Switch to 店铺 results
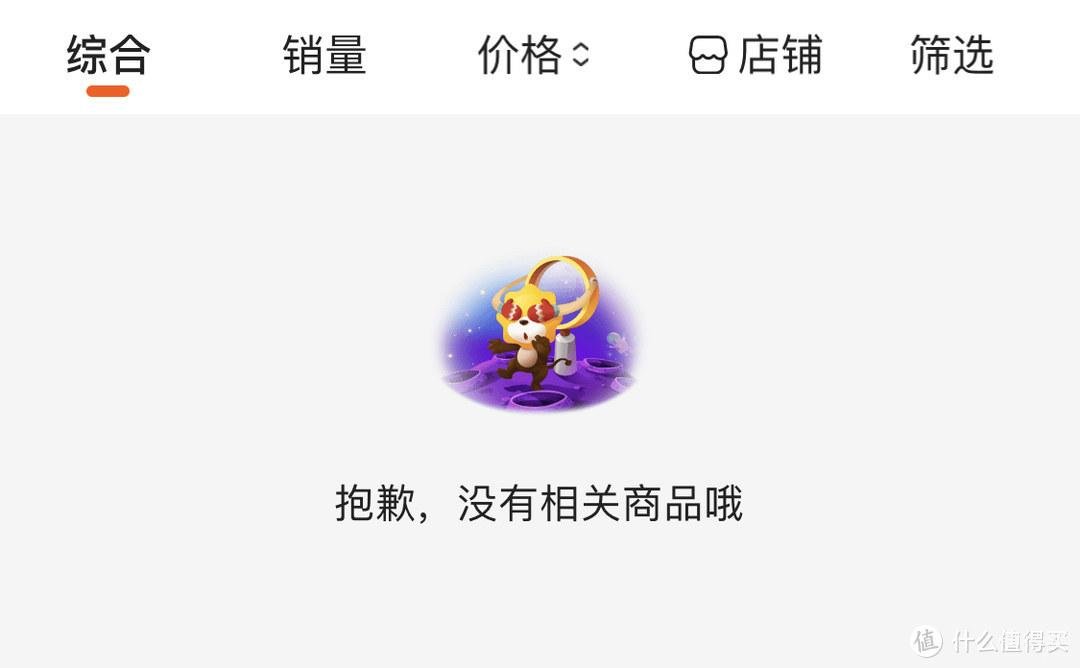1080x668 pixels. pyautogui.click(x=756, y=55)
